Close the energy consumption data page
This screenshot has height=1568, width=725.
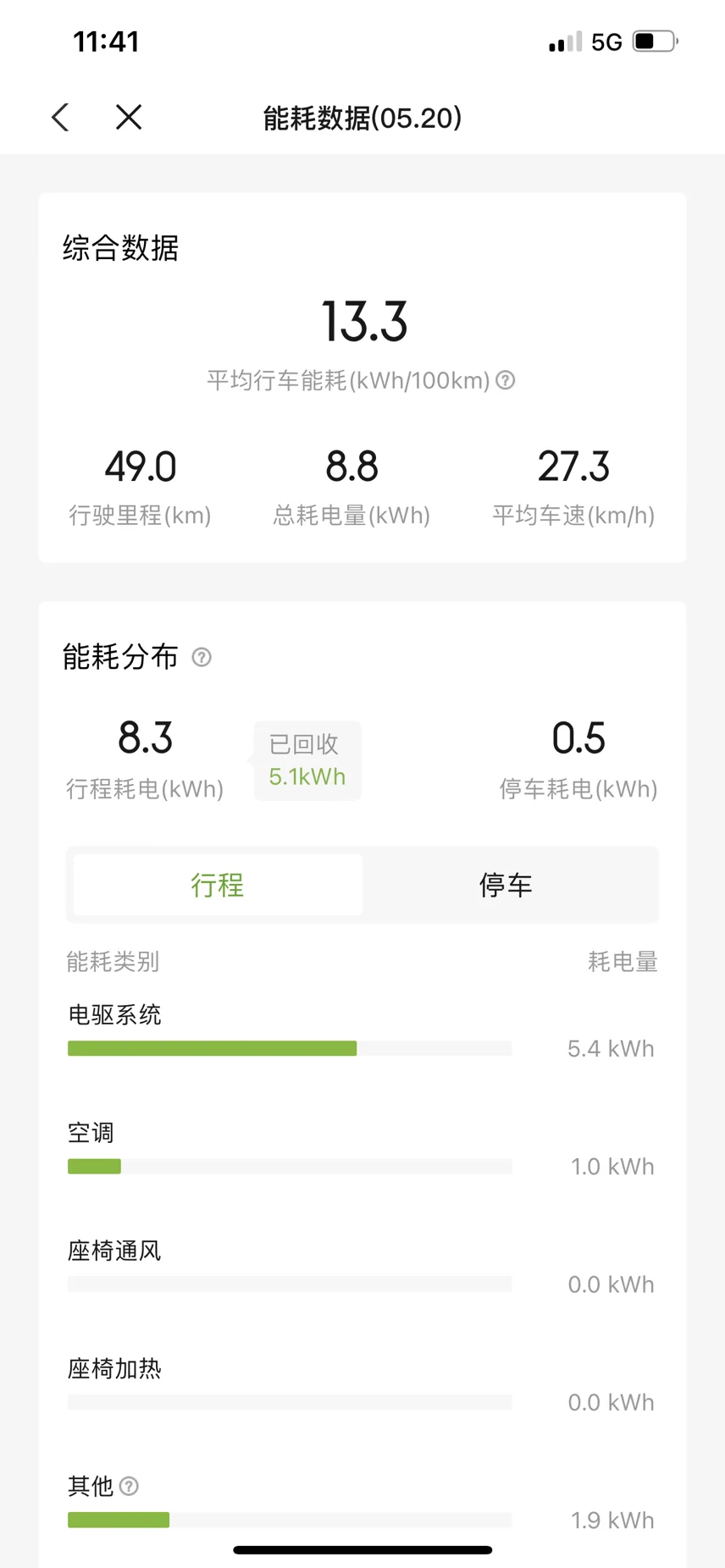(x=129, y=118)
